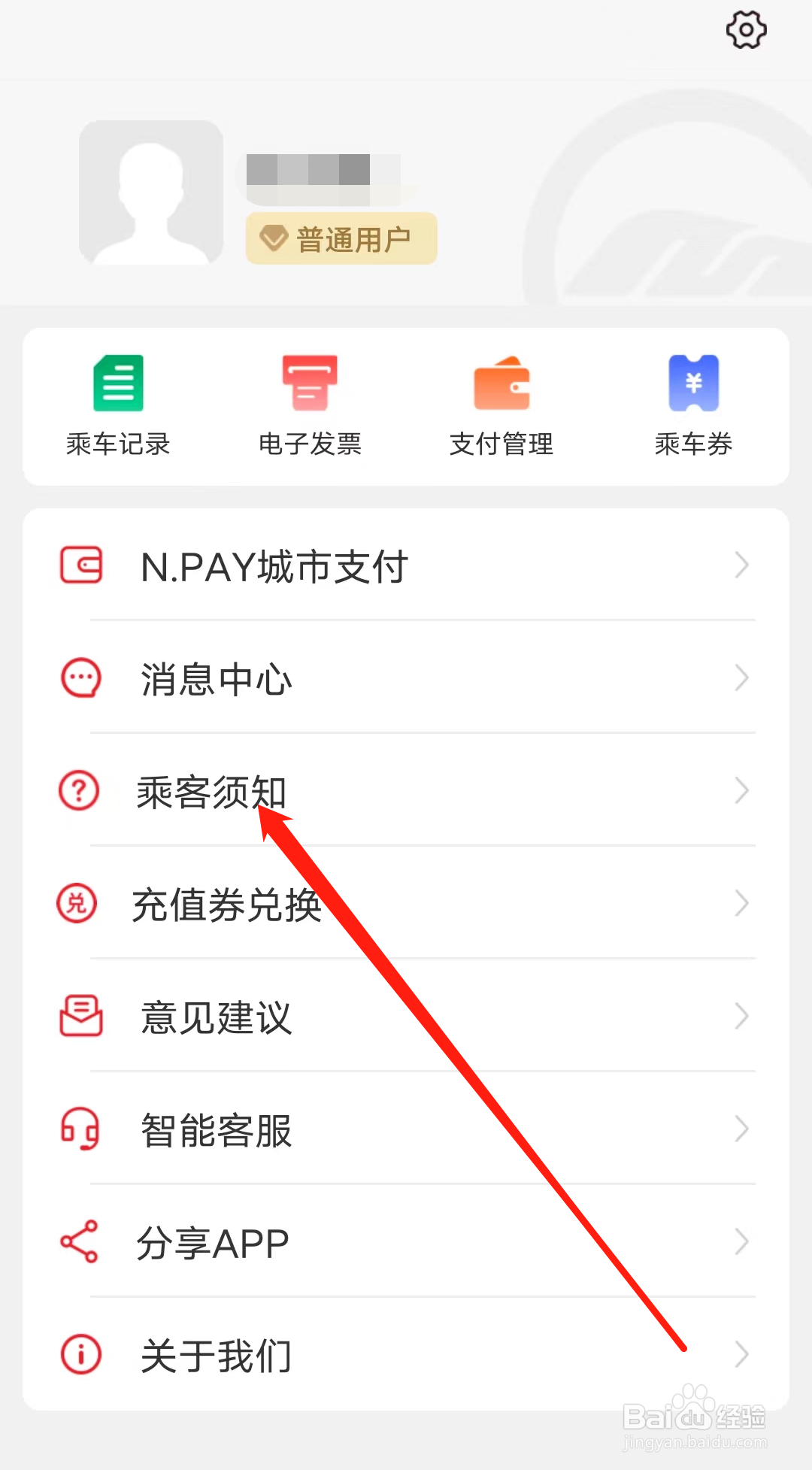
Task: Tap the profile avatar picture
Action: (150, 194)
